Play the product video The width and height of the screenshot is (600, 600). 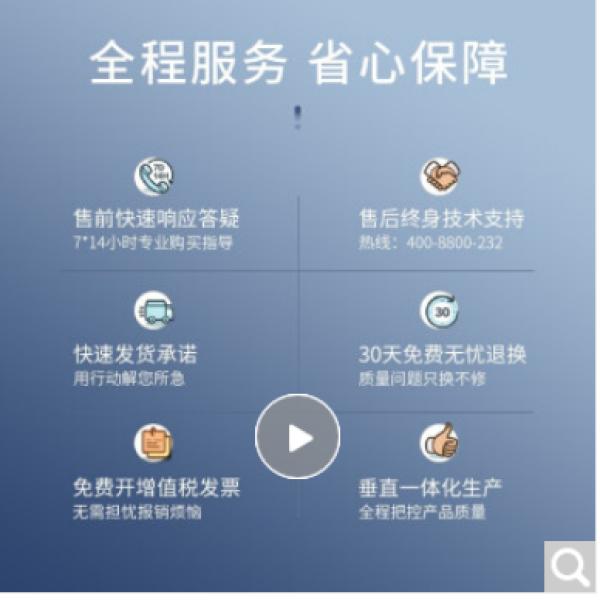(x=298, y=437)
